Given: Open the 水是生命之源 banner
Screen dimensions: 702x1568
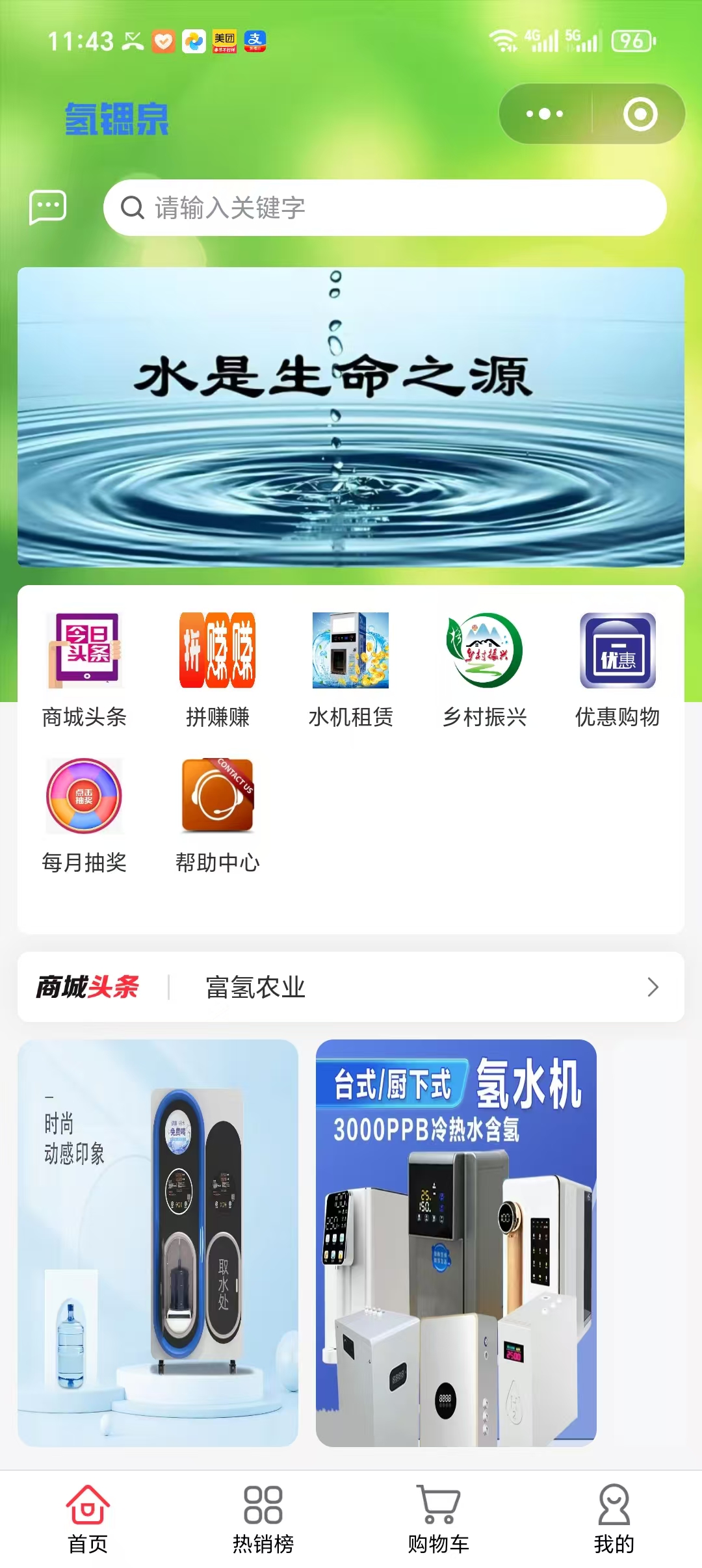Looking at the screenshot, I should click(351, 417).
